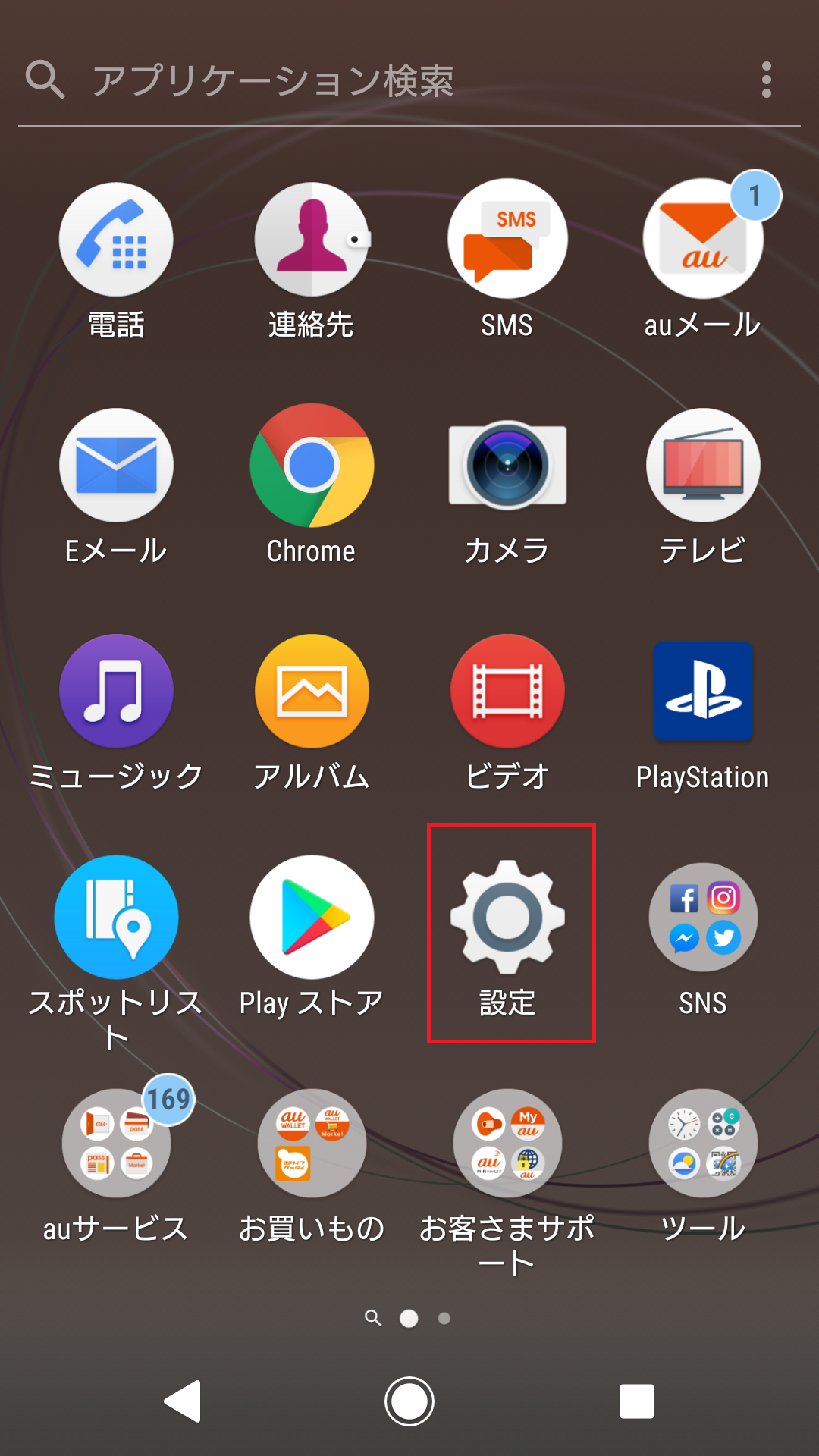Viewport: 819px width, 1456px height.
Task: Open the アルバム photo album app
Action: 312,691
